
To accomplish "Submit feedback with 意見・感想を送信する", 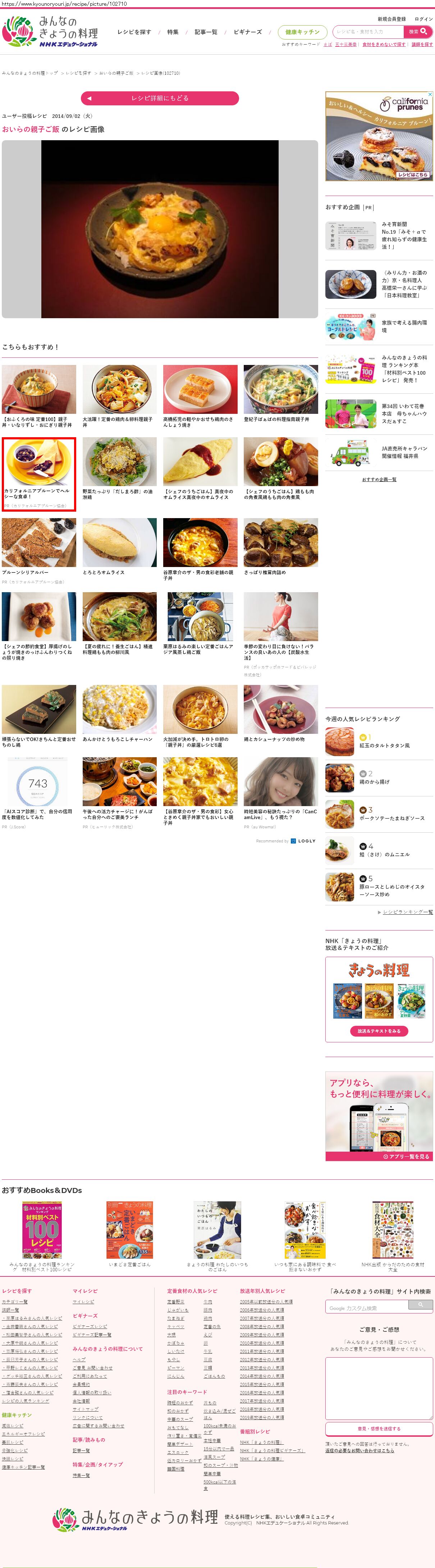I will coord(379,1428).
